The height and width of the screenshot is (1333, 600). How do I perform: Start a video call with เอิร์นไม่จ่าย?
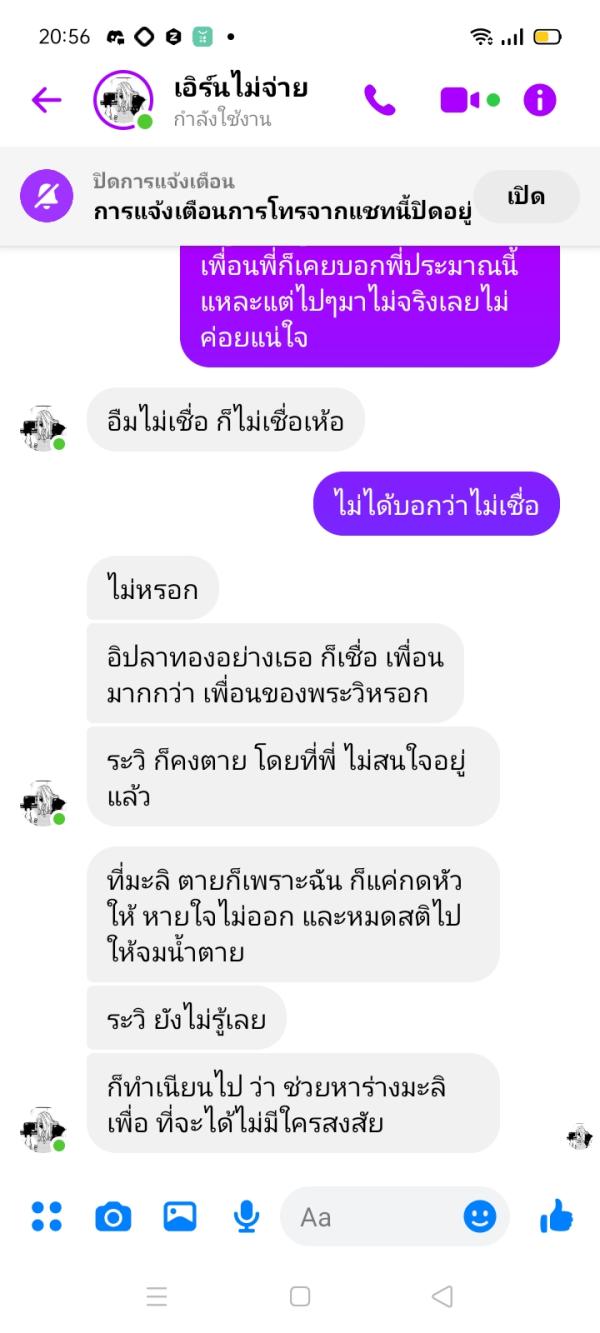[461, 100]
